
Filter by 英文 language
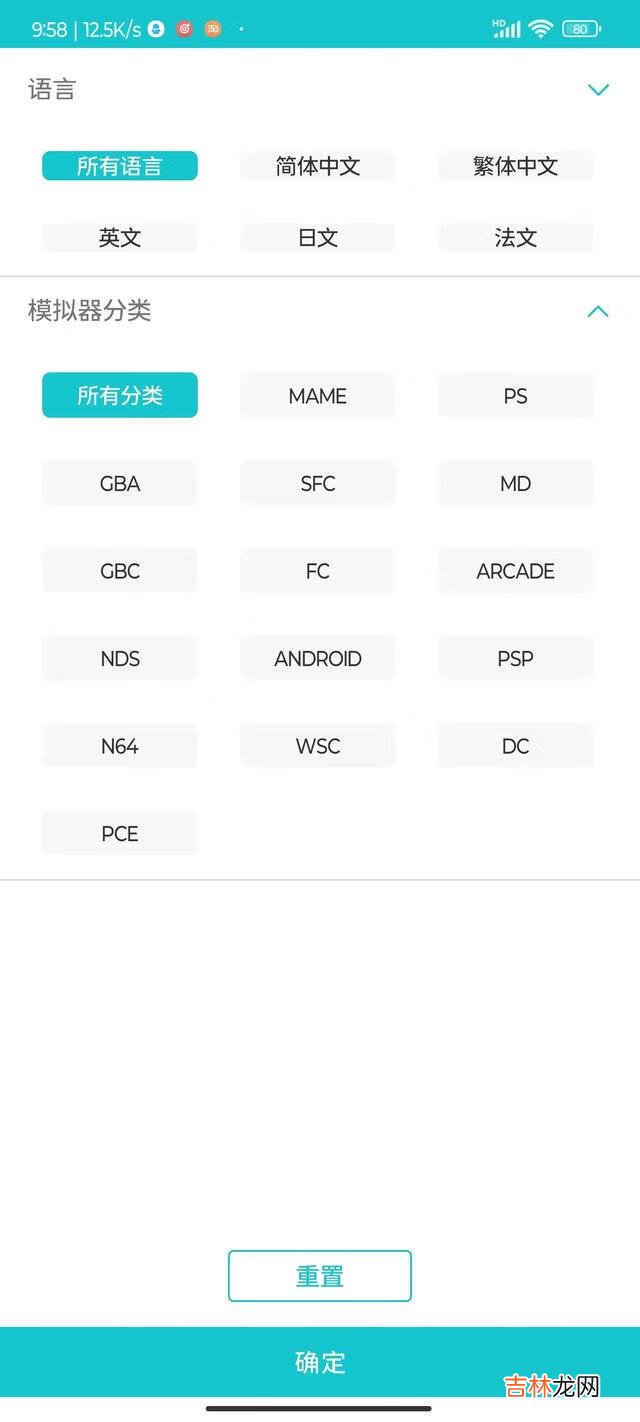(120, 238)
